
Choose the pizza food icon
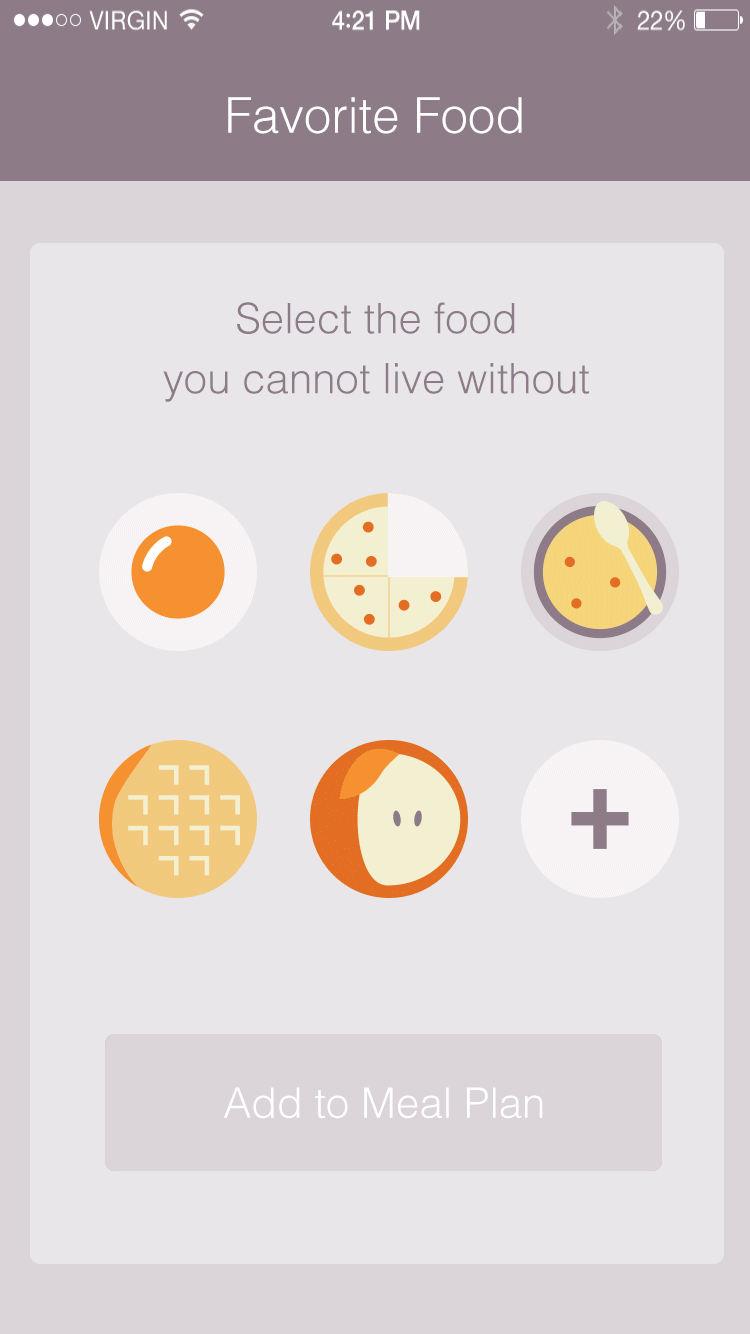pyautogui.click(x=388, y=572)
